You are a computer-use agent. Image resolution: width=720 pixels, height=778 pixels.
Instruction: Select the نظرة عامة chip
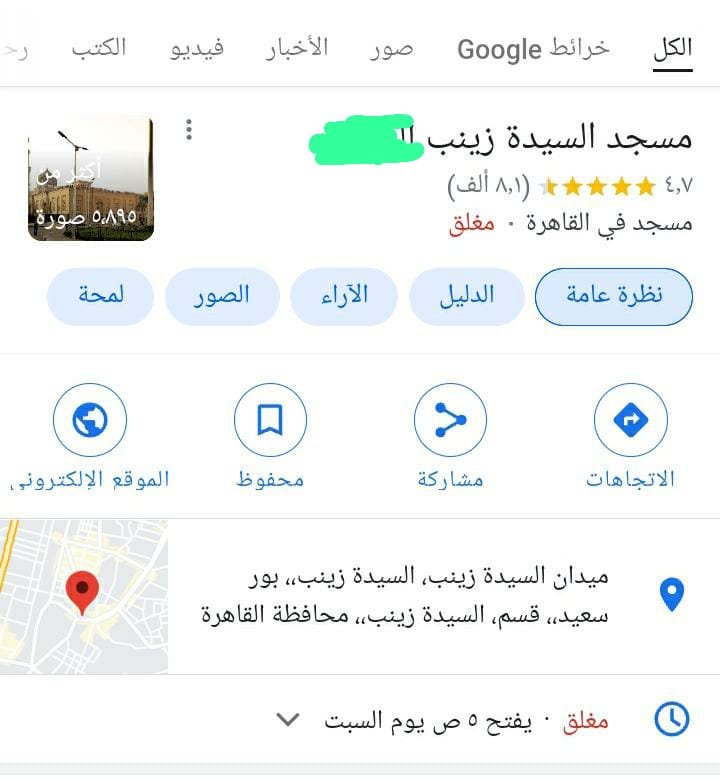point(614,297)
